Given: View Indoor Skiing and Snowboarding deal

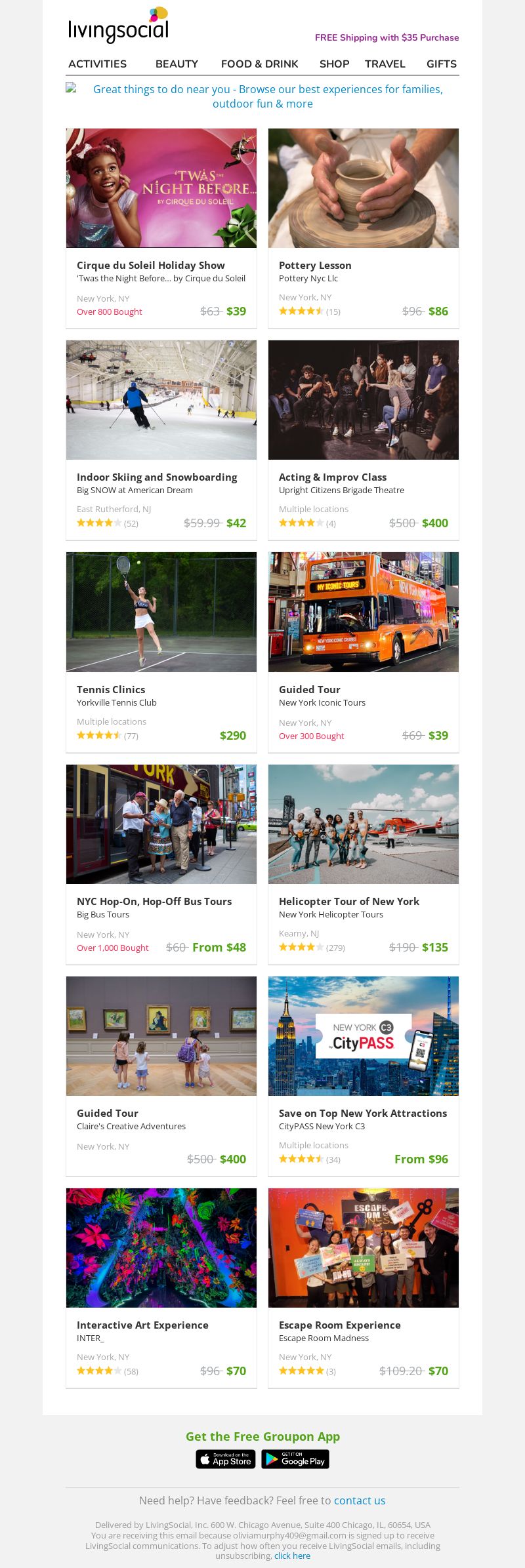Looking at the screenshot, I should point(157,477).
